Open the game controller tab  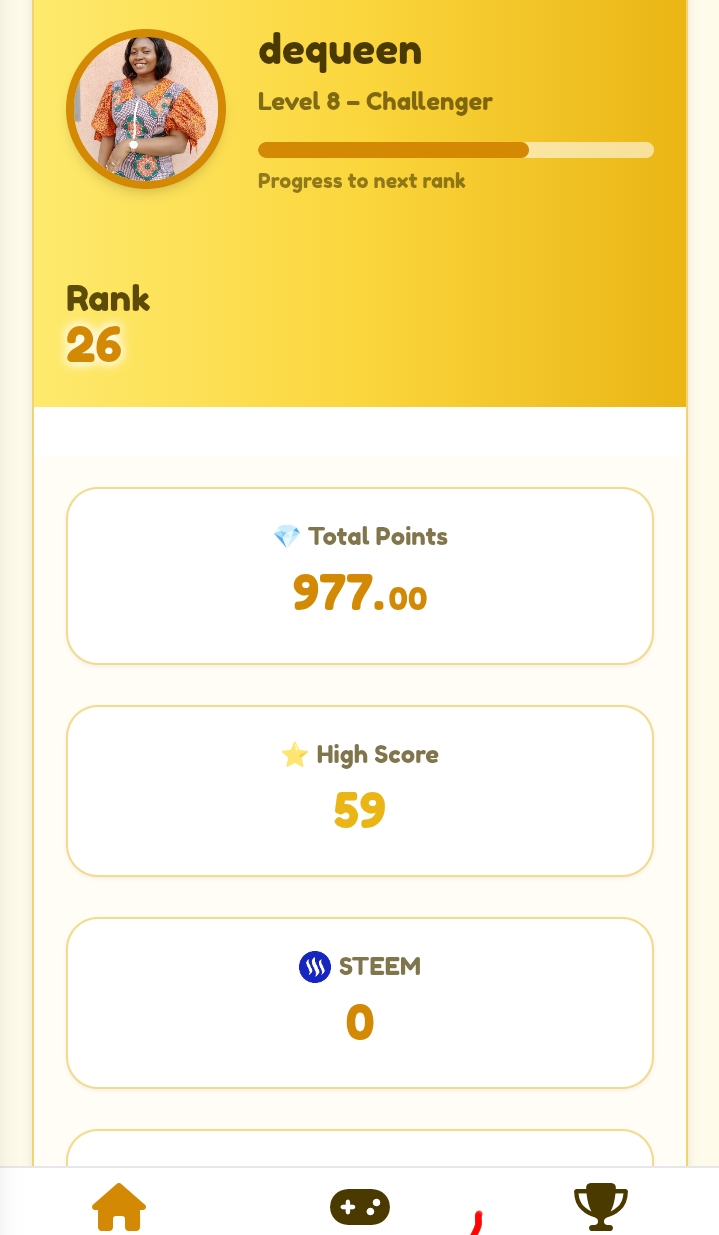[360, 1207]
